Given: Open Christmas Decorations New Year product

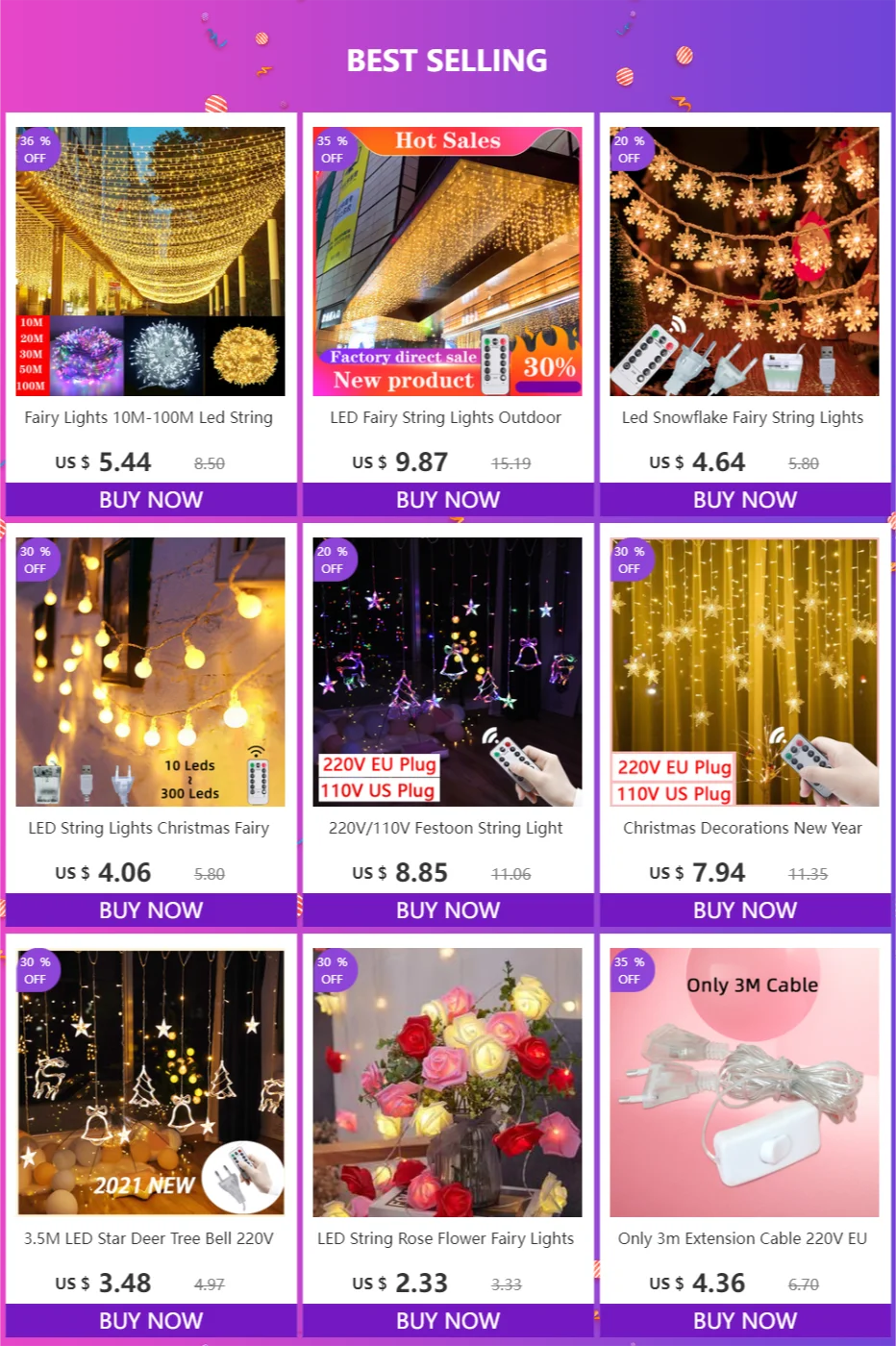Looking at the screenshot, I should tap(744, 672).
